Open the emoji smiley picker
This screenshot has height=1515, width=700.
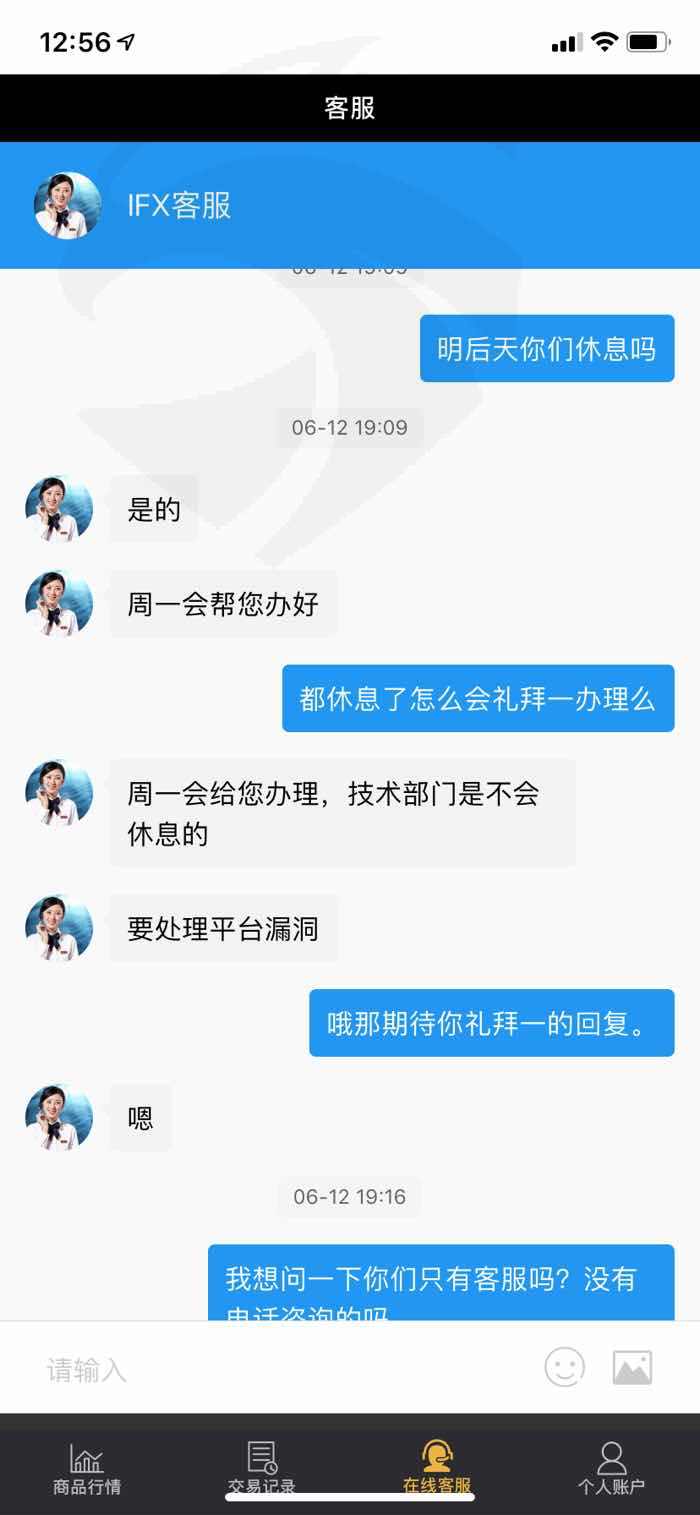pyautogui.click(x=565, y=1367)
